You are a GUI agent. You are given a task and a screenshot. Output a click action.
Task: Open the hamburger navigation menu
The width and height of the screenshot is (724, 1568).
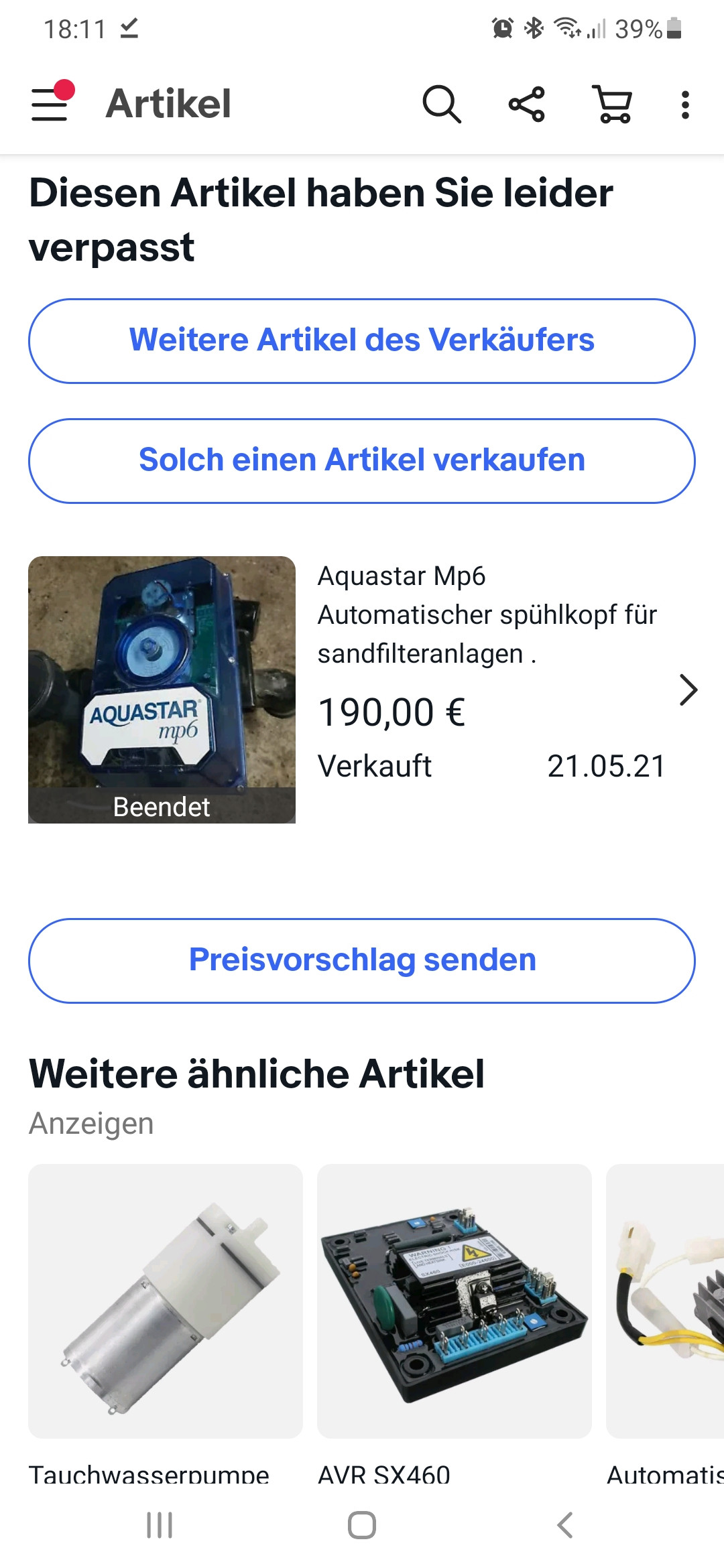50,104
